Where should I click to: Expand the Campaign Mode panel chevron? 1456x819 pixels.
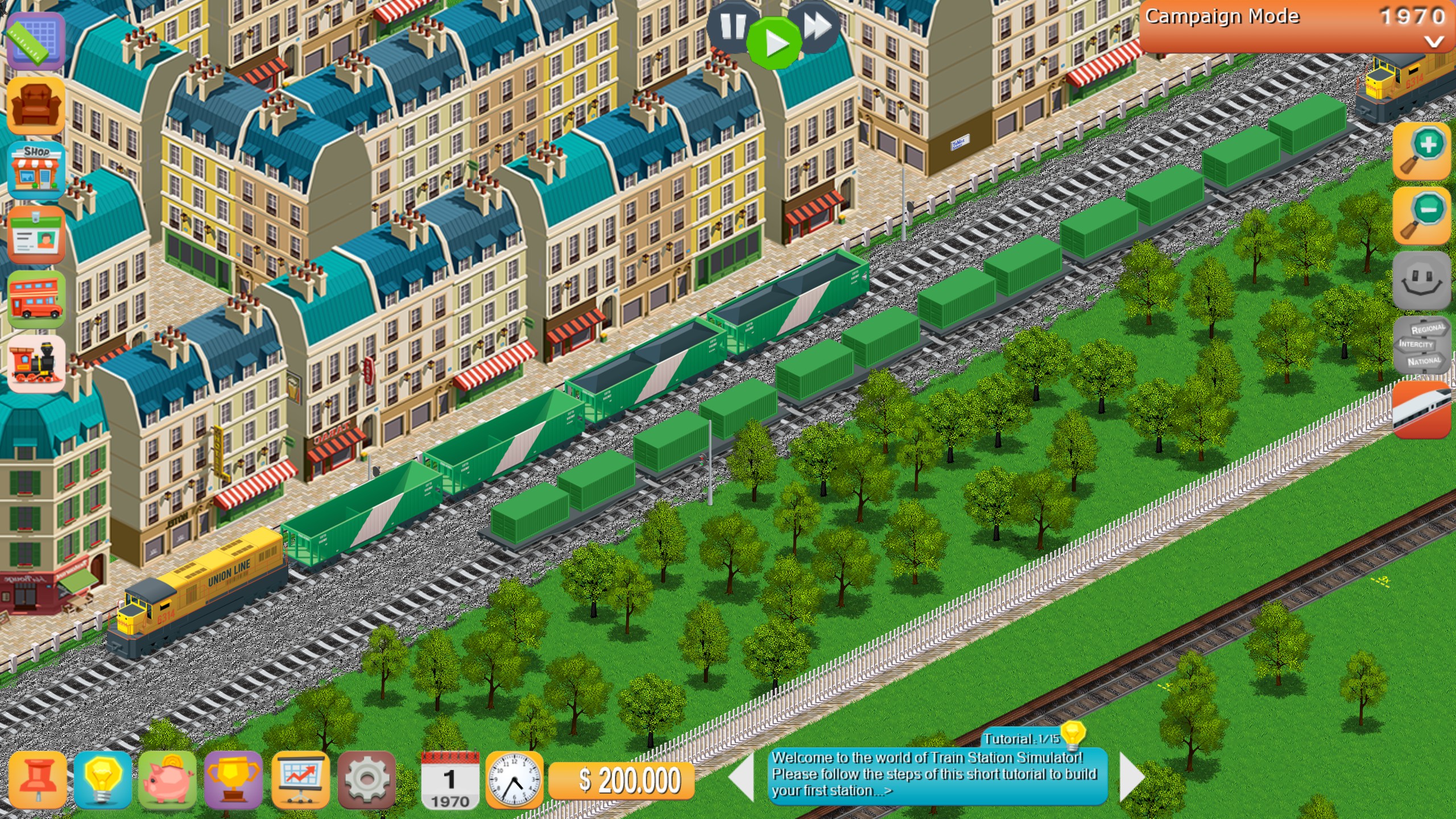click(x=1434, y=42)
